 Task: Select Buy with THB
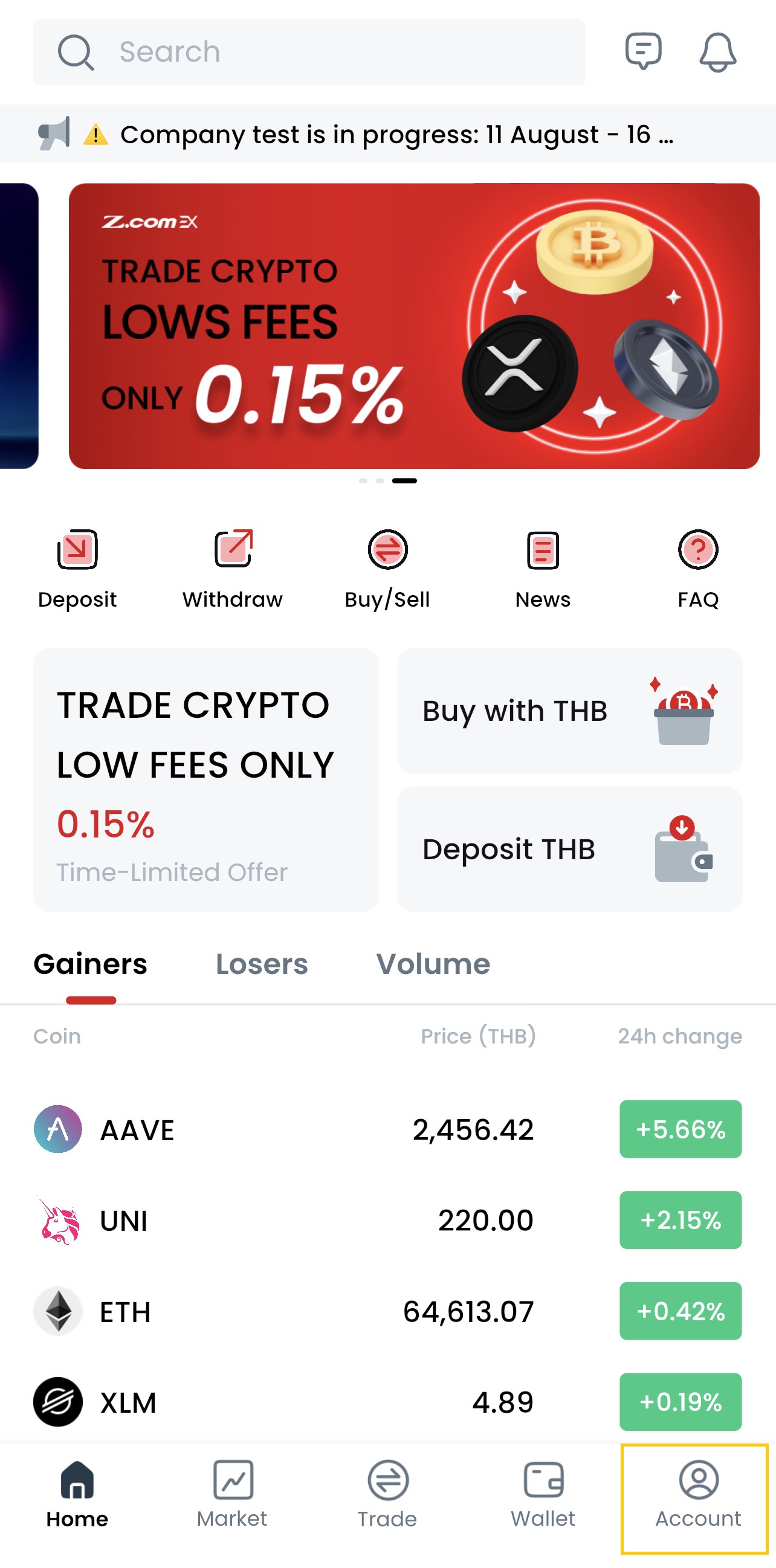coord(569,711)
